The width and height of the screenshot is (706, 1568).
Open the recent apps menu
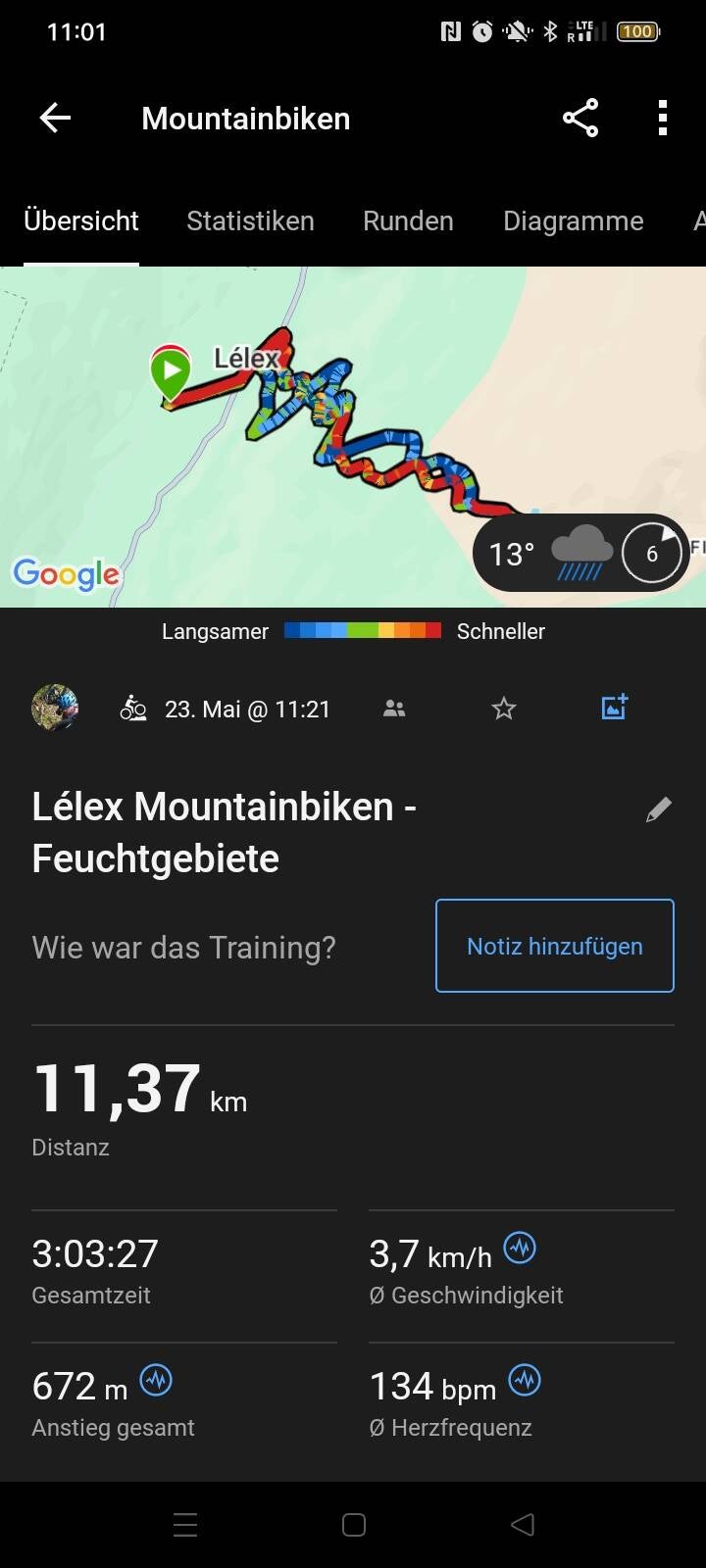pos(185,1525)
